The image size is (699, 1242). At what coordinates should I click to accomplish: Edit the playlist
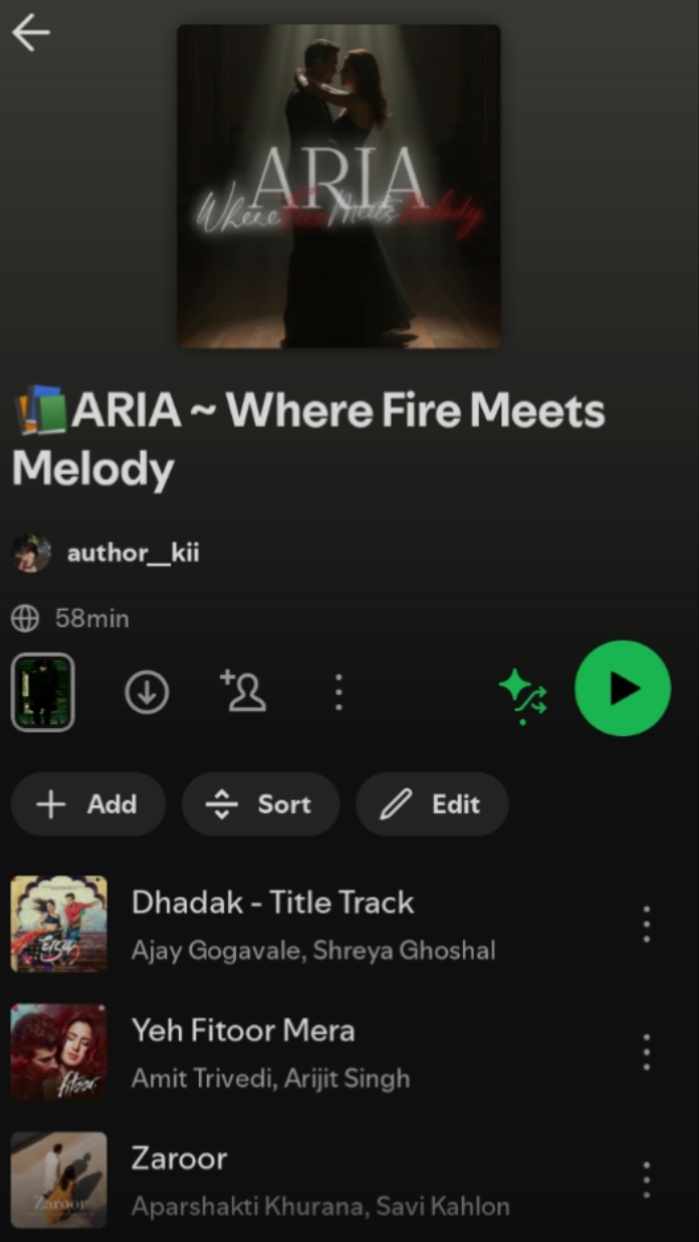[x=432, y=804]
